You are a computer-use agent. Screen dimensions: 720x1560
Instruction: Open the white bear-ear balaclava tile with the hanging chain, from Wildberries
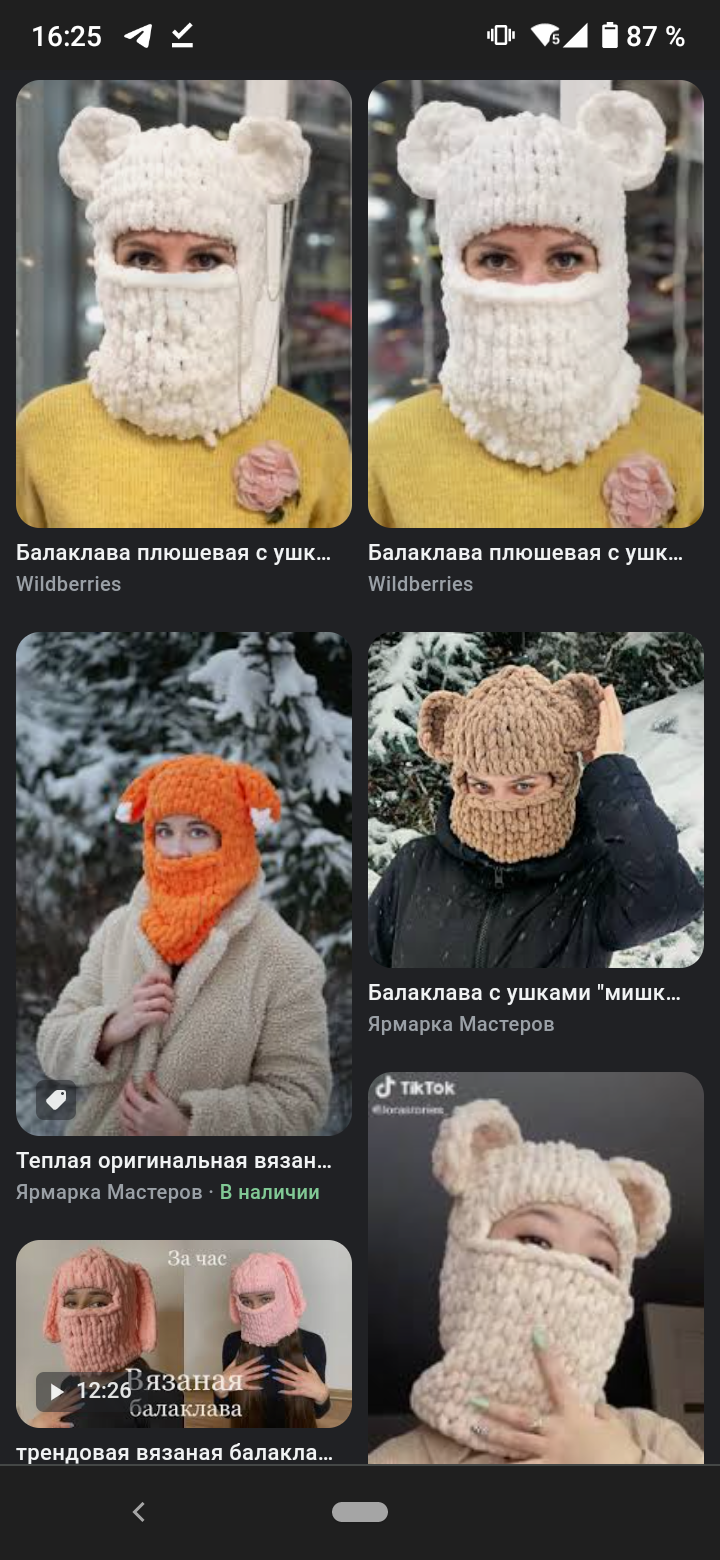coord(184,304)
